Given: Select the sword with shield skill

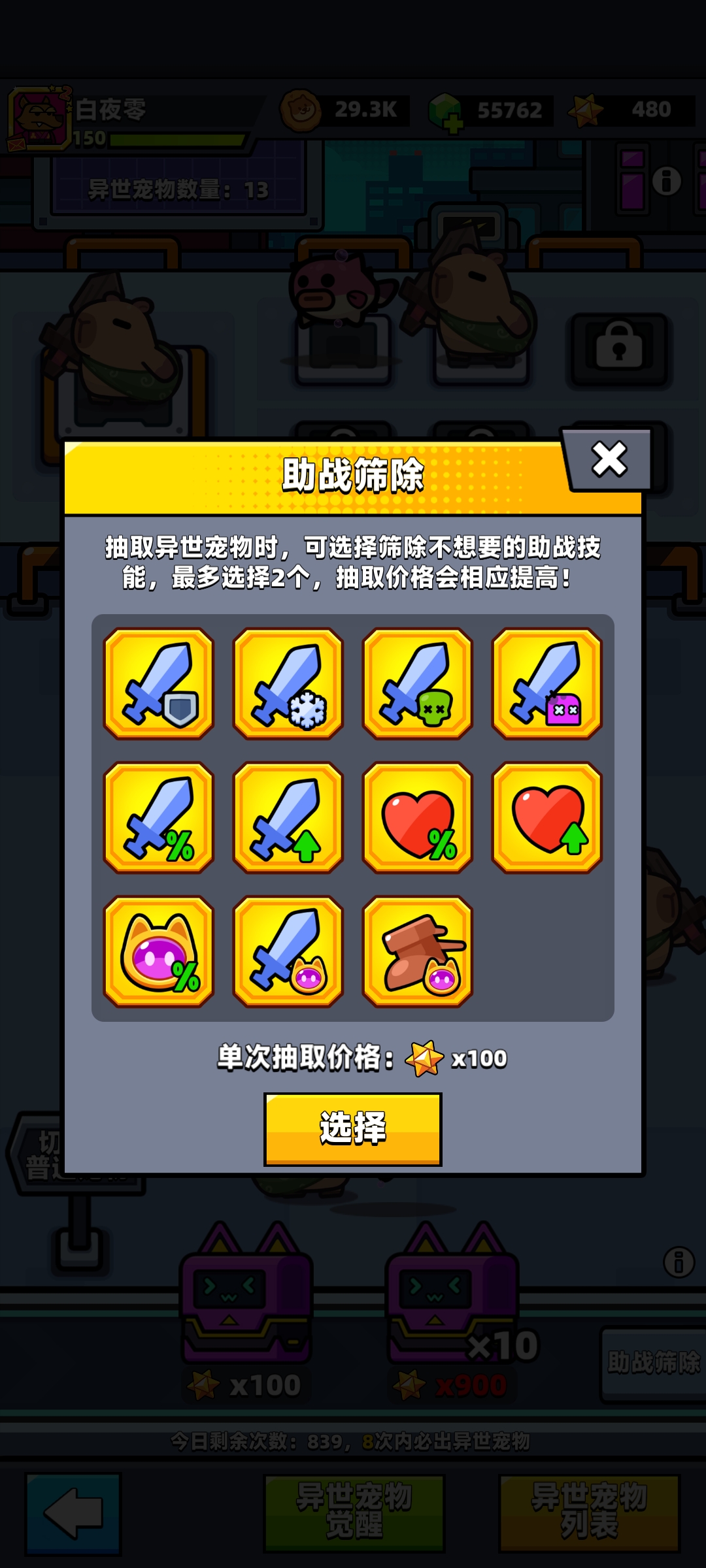Looking at the screenshot, I should click(159, 683).
